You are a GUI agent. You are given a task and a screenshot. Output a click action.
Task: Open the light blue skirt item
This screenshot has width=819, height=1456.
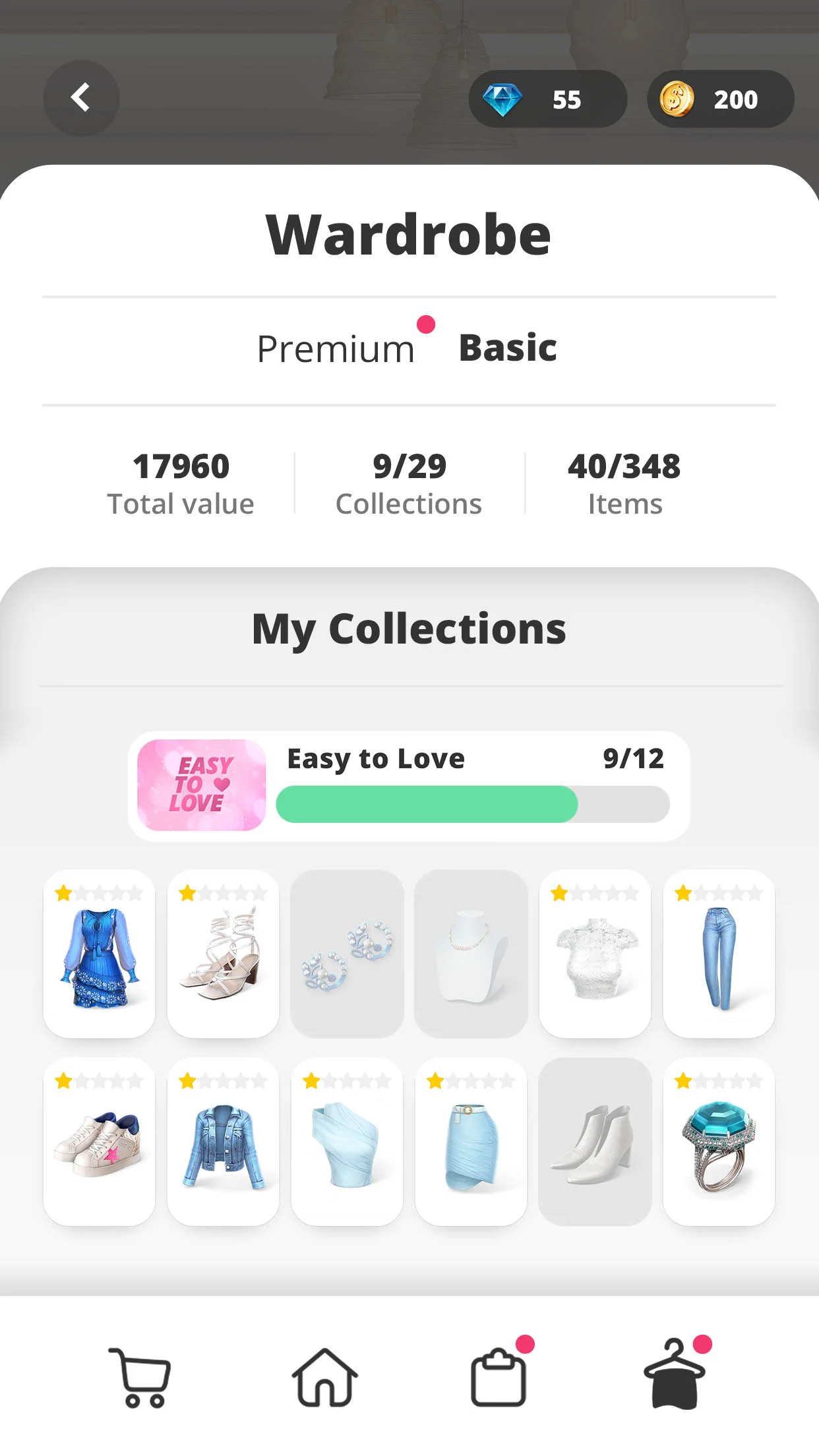[471, 1142]
